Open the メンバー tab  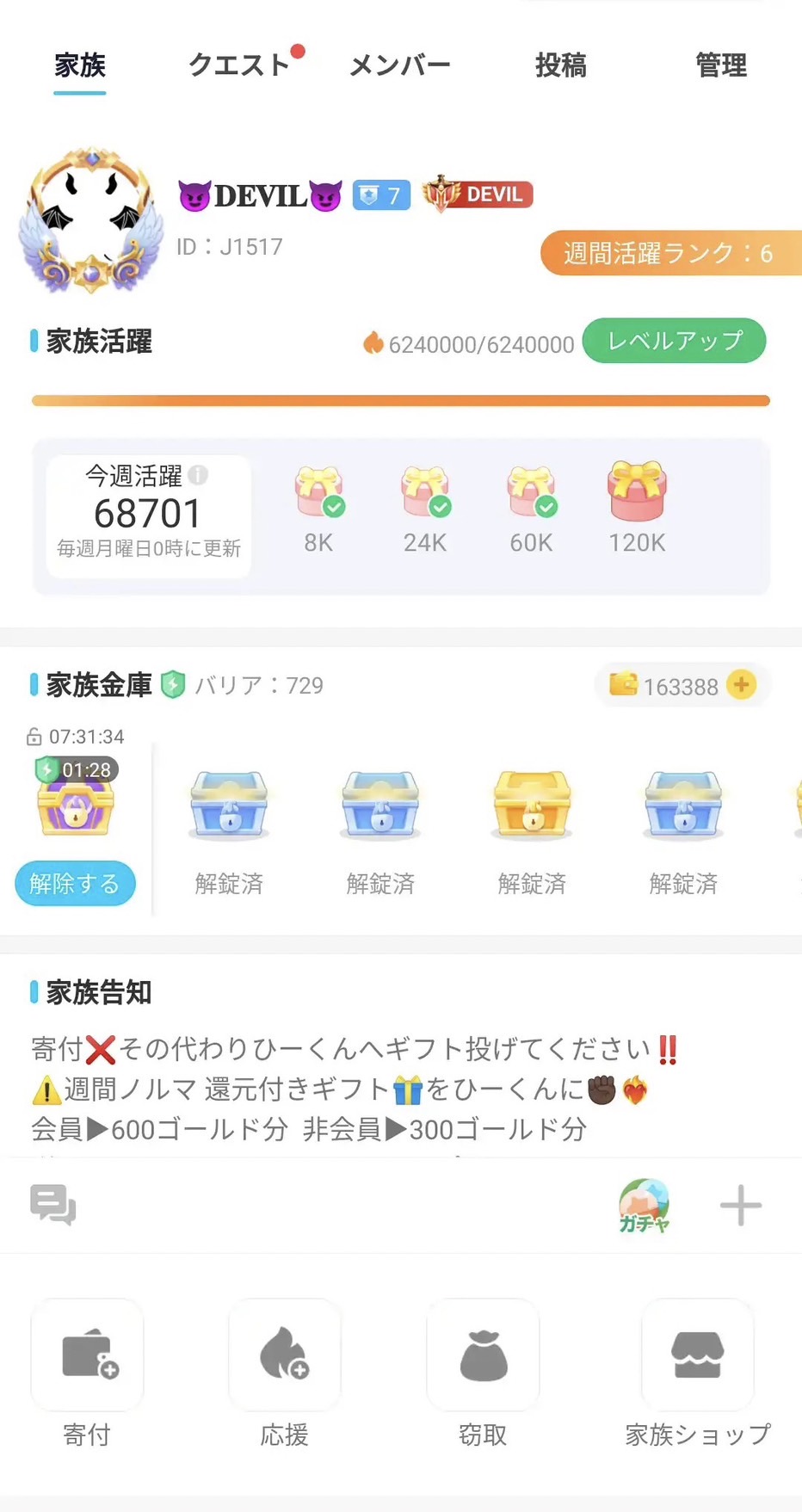(x=399, y=65)
